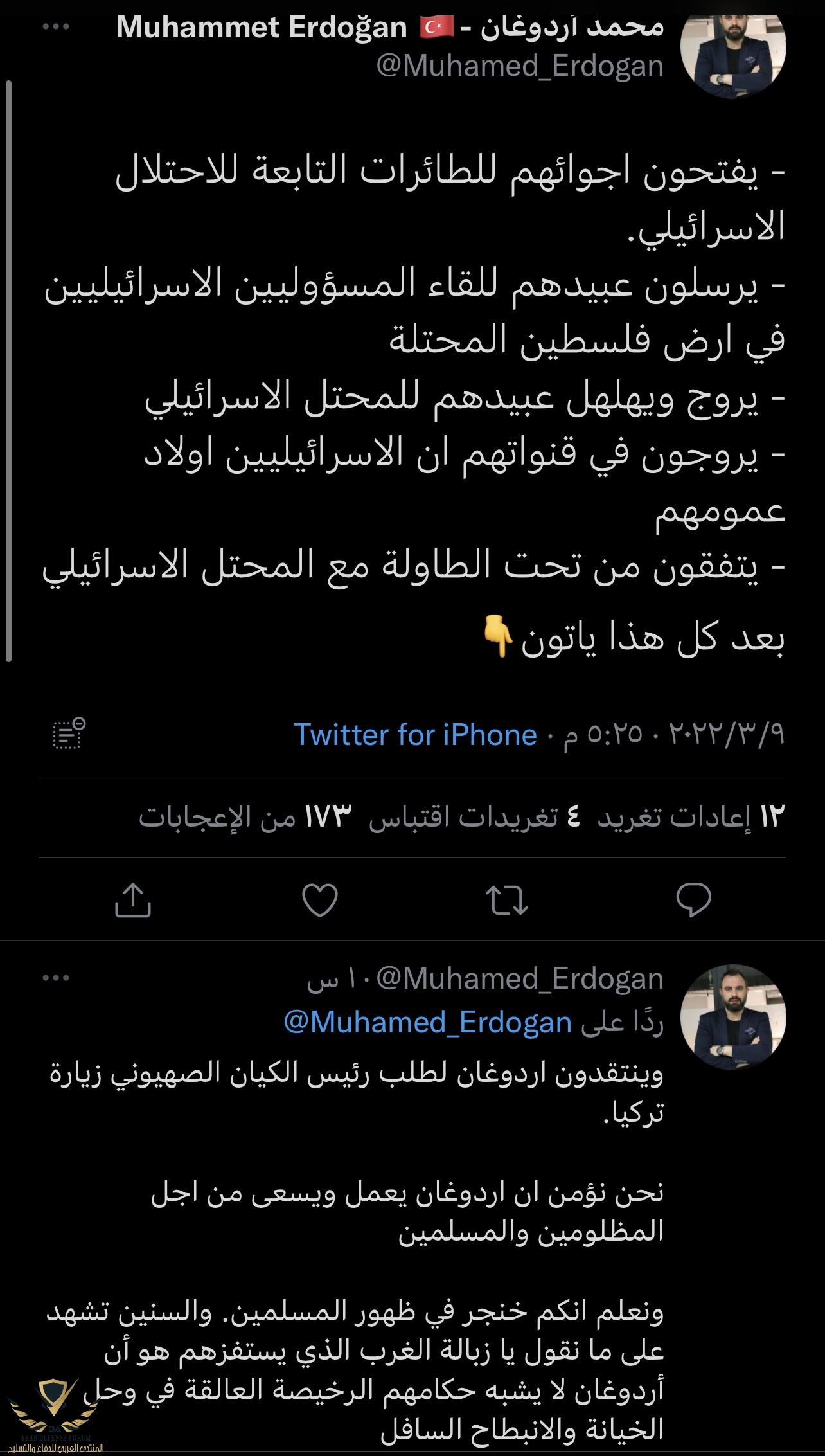Open the @Muhamed_Erdogan mention in the reply

[427, 1022]
